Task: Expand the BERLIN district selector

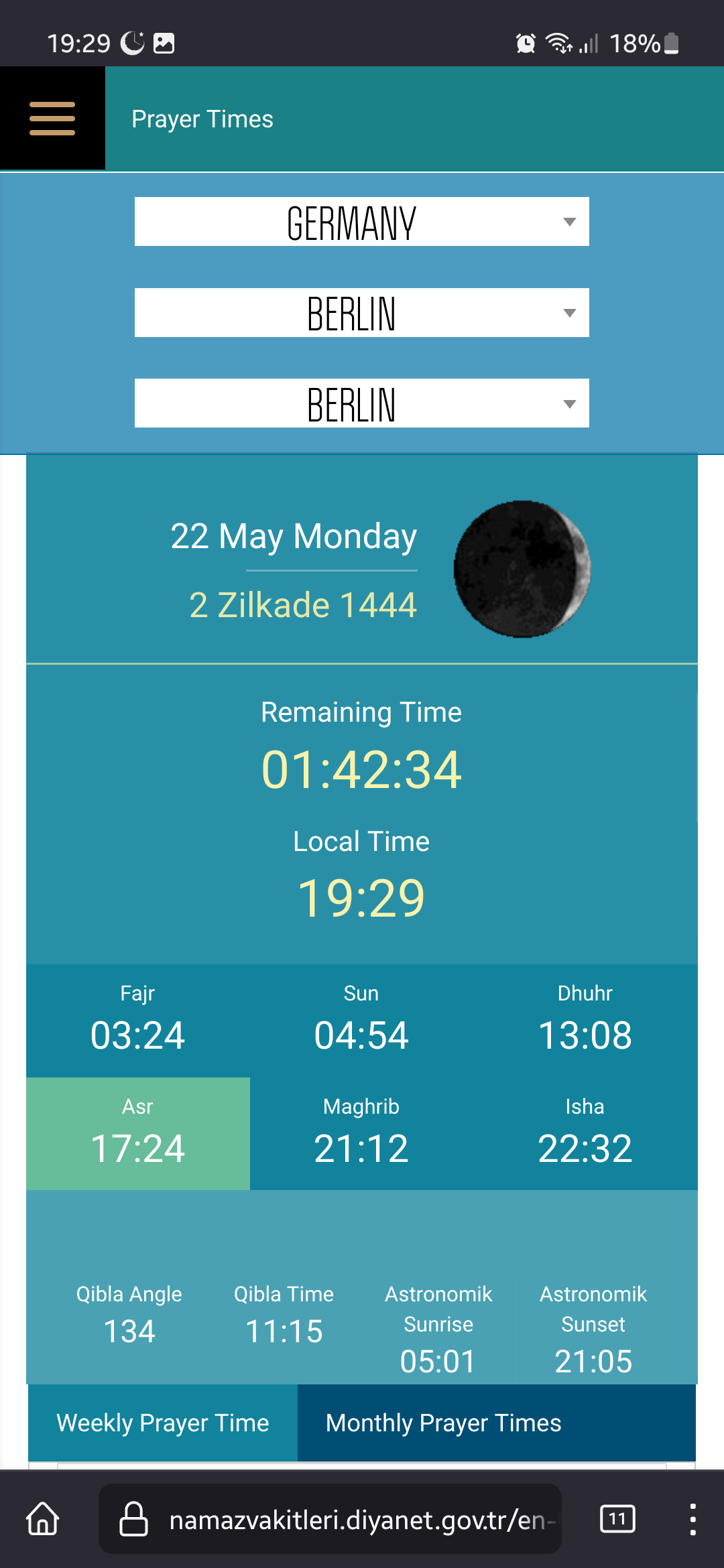Action: [361, 403]
